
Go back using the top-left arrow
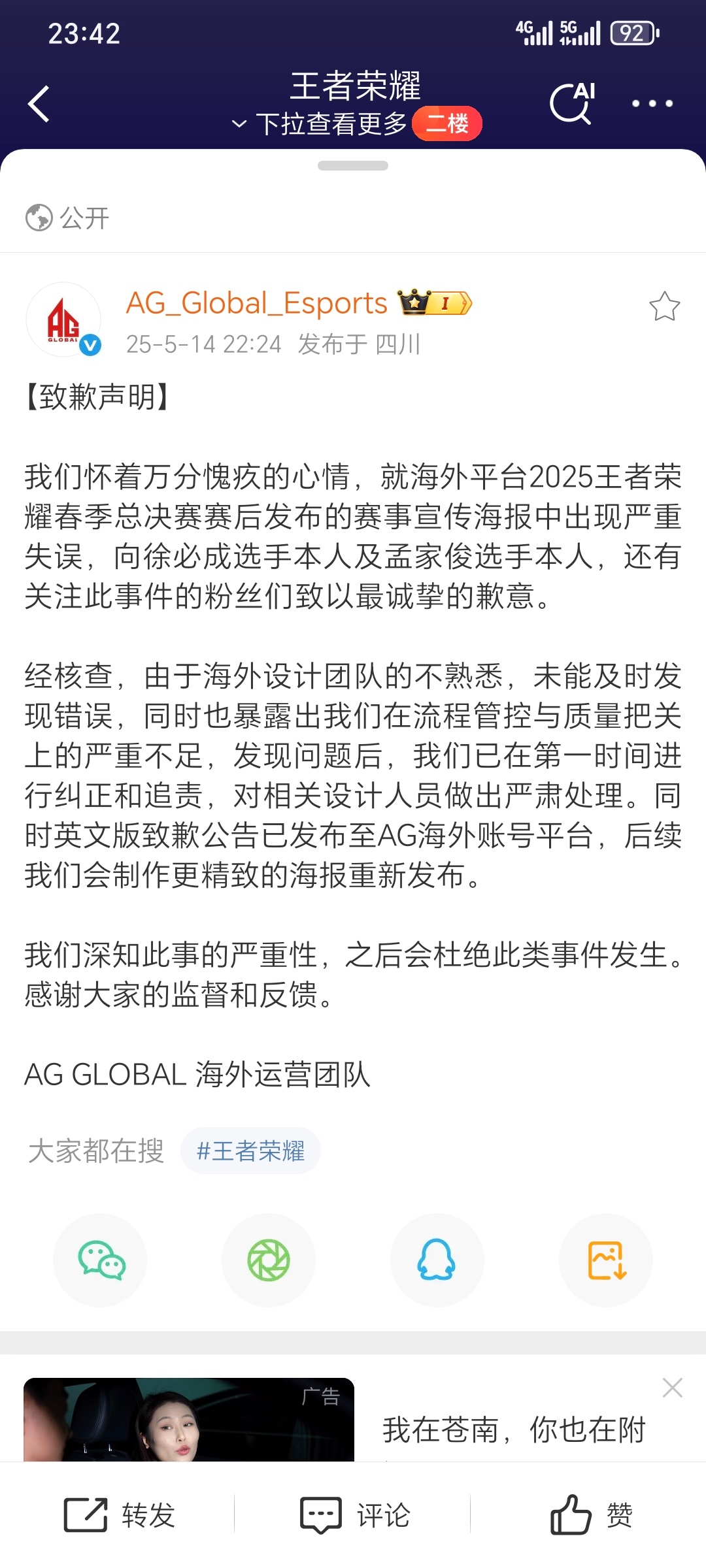click(x=39, y=104)
